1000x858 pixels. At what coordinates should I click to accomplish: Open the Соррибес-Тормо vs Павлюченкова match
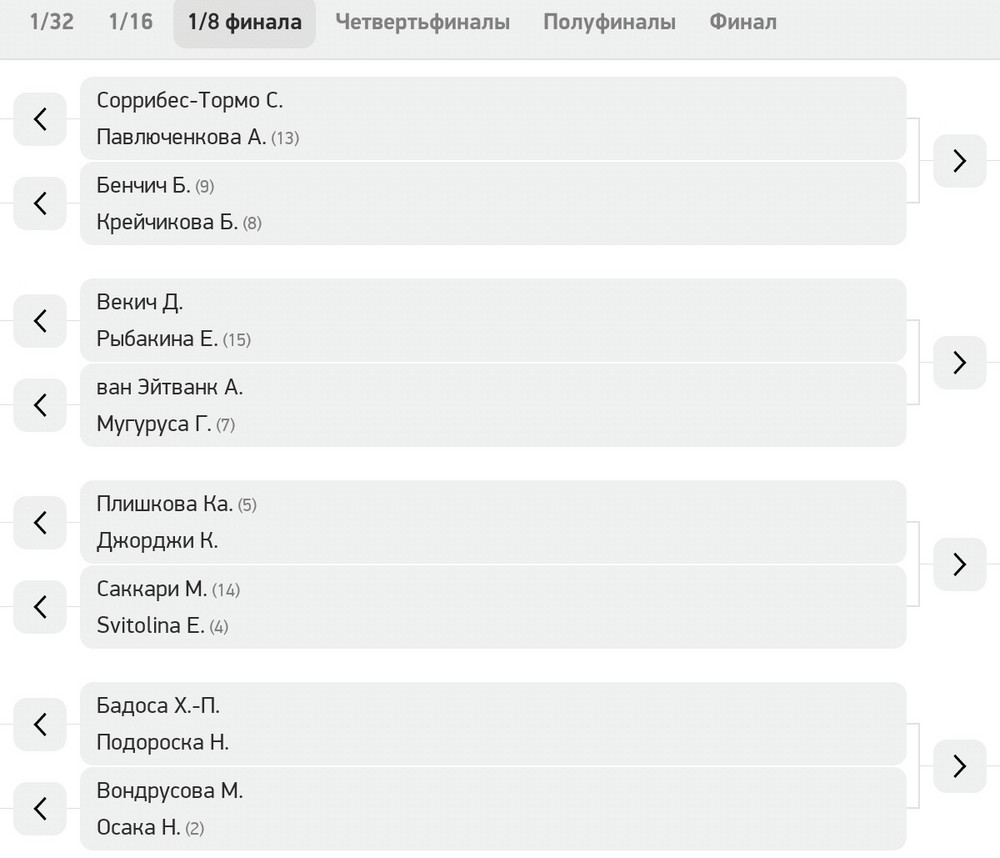click(x=493, y=119)
